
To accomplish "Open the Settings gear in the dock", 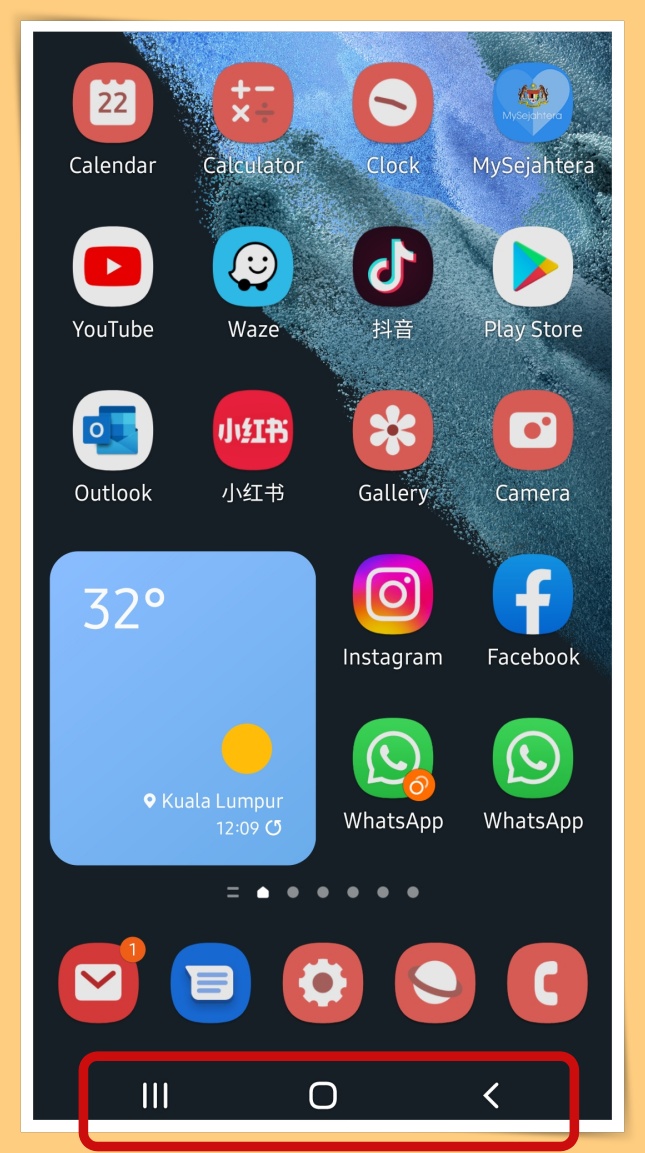I will [322, 983].
